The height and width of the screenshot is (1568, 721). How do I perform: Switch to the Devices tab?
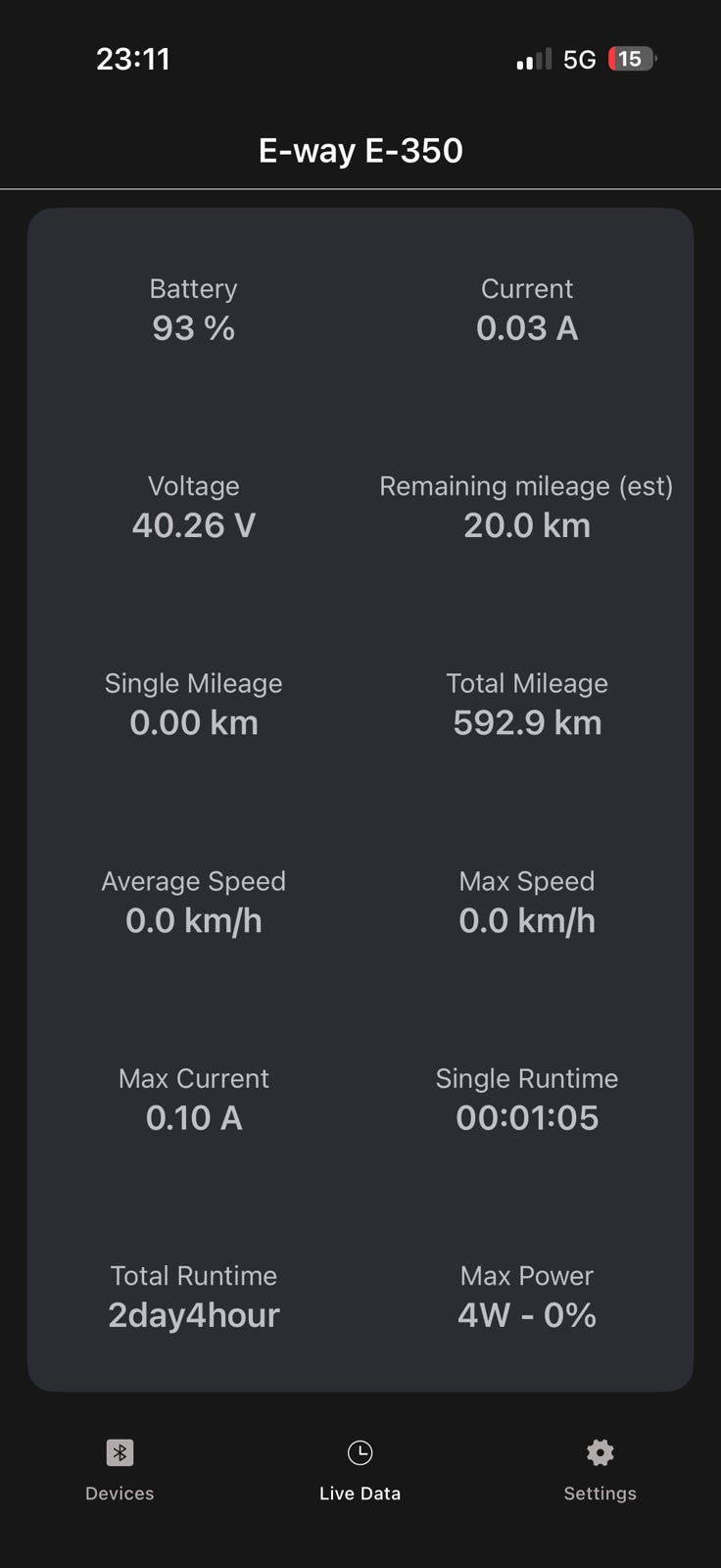click(x=120, y=1470)
